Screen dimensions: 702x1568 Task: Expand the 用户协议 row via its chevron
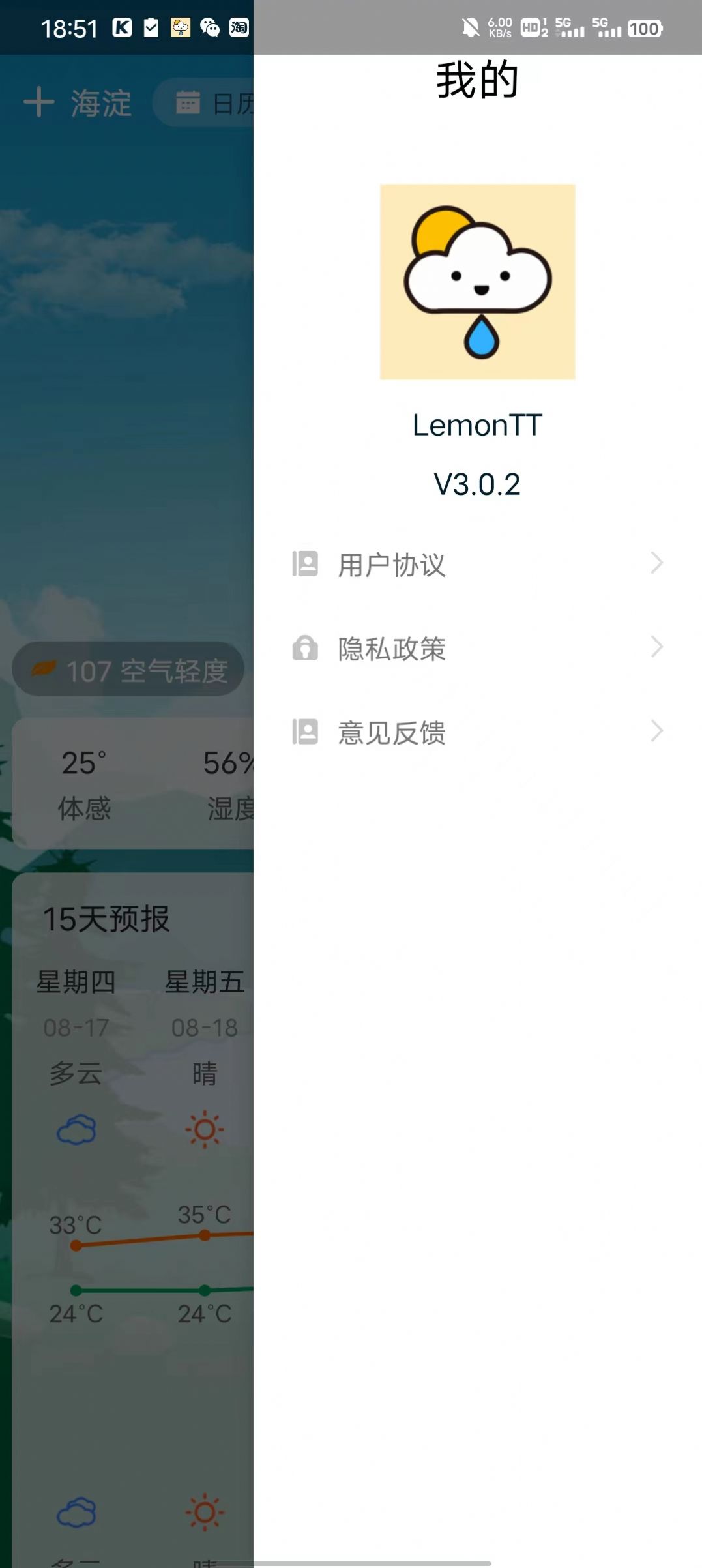click(x=656, y=562)
